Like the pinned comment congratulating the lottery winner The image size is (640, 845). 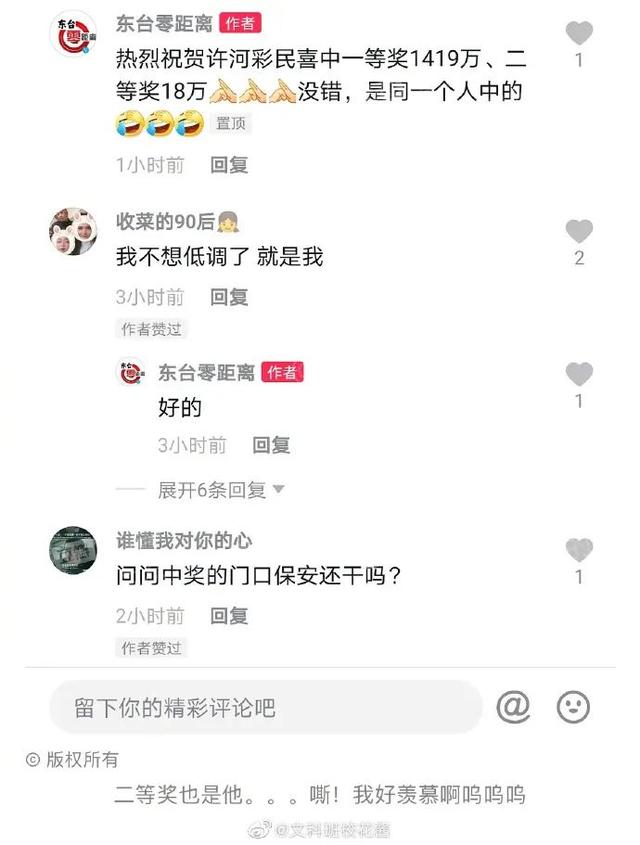click(579, 33)
